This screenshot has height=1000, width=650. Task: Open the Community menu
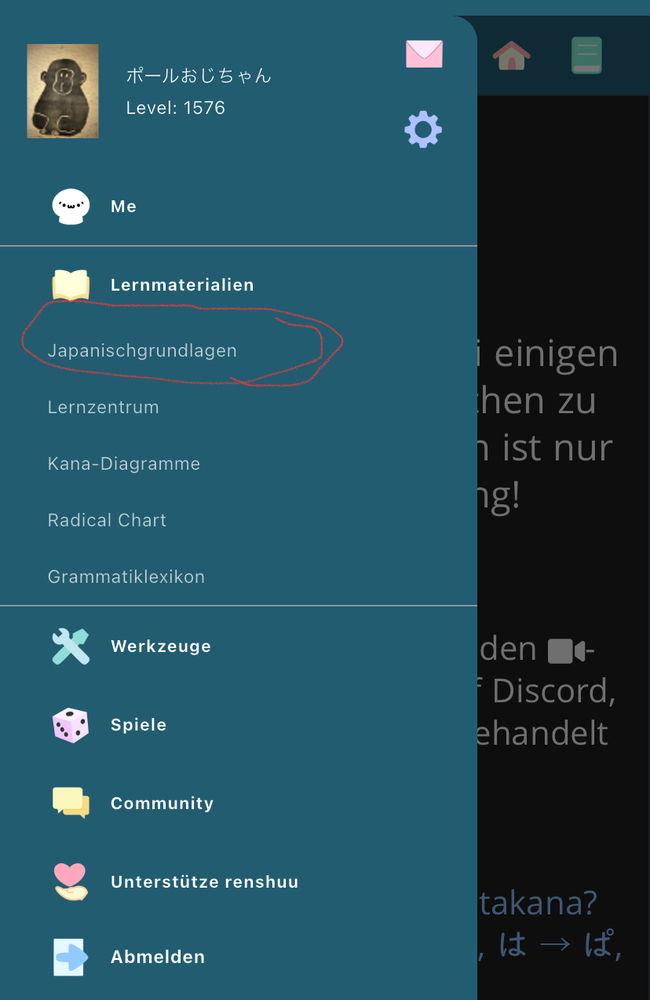(161, 803)
